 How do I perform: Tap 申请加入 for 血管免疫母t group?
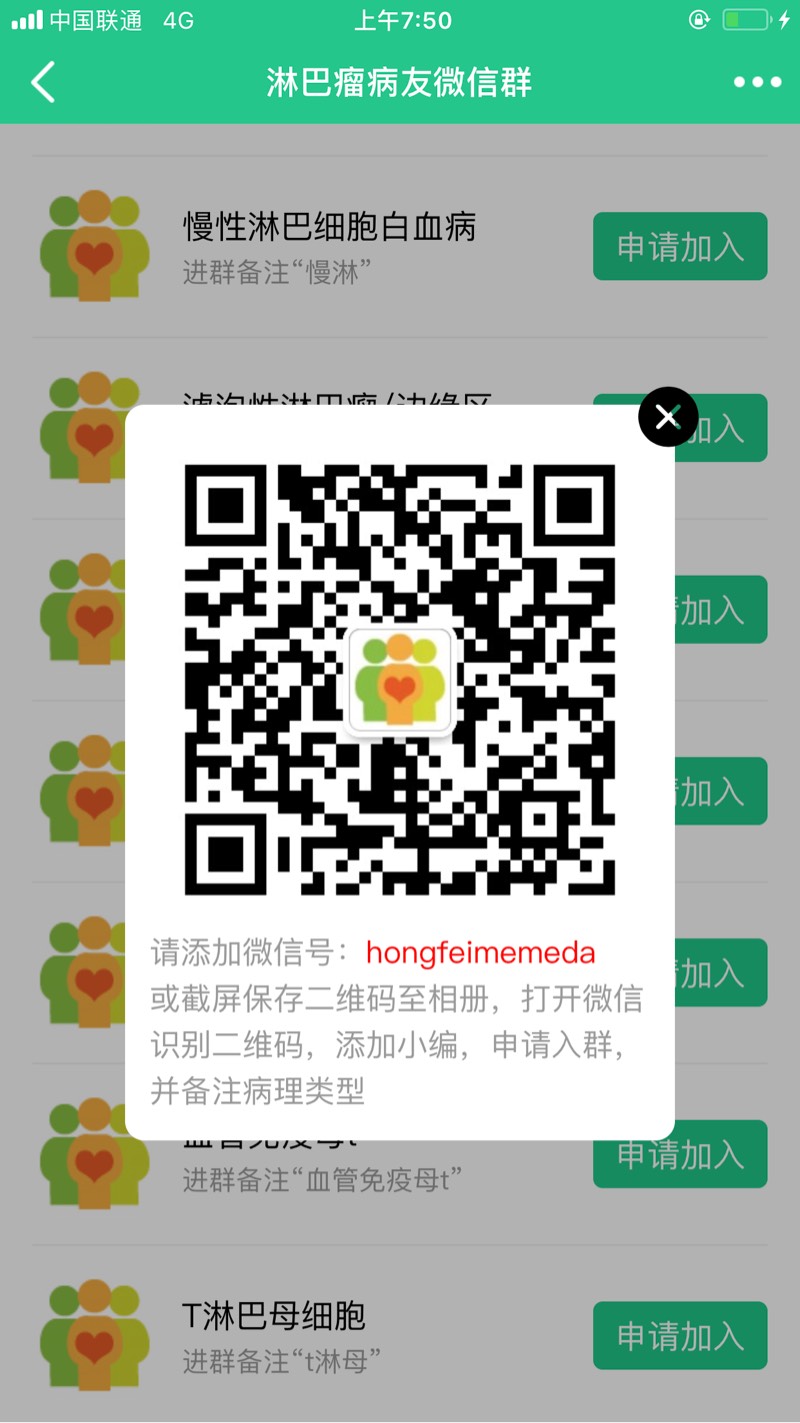680,1156
